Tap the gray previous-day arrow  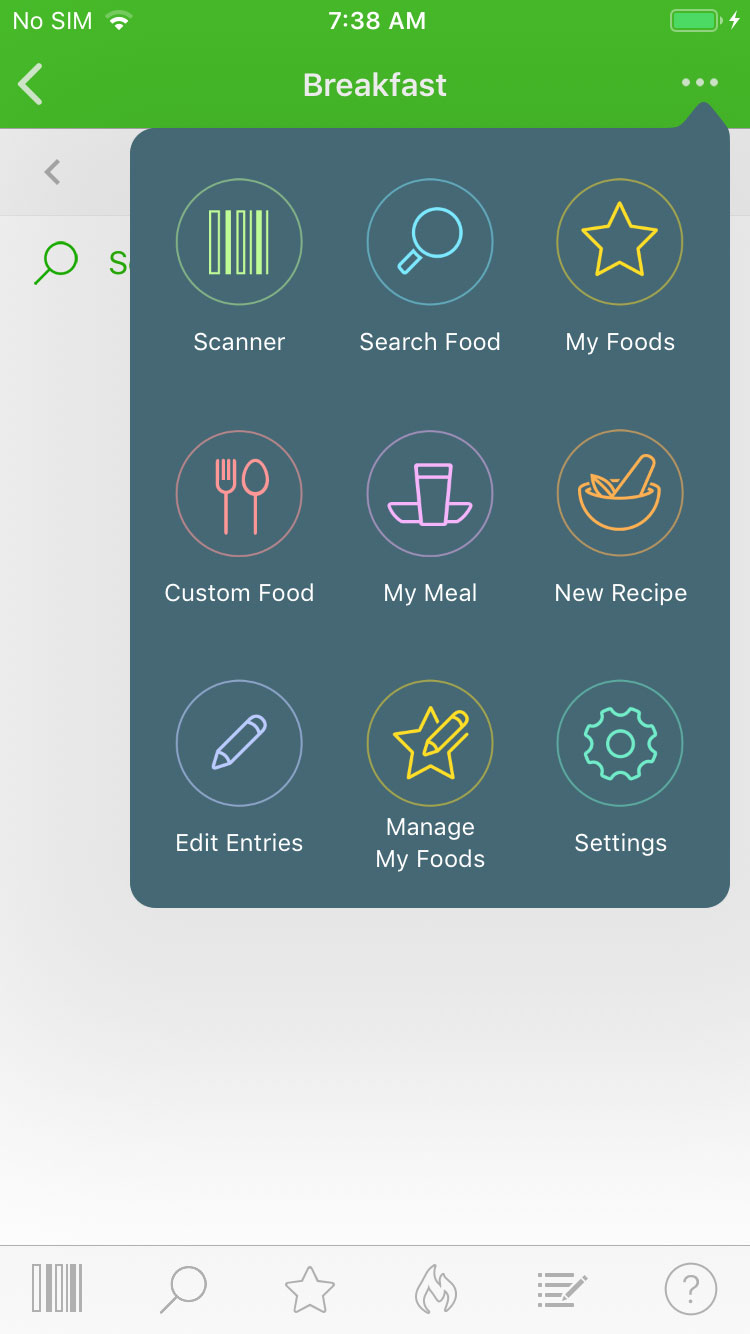tap(53, 172)
